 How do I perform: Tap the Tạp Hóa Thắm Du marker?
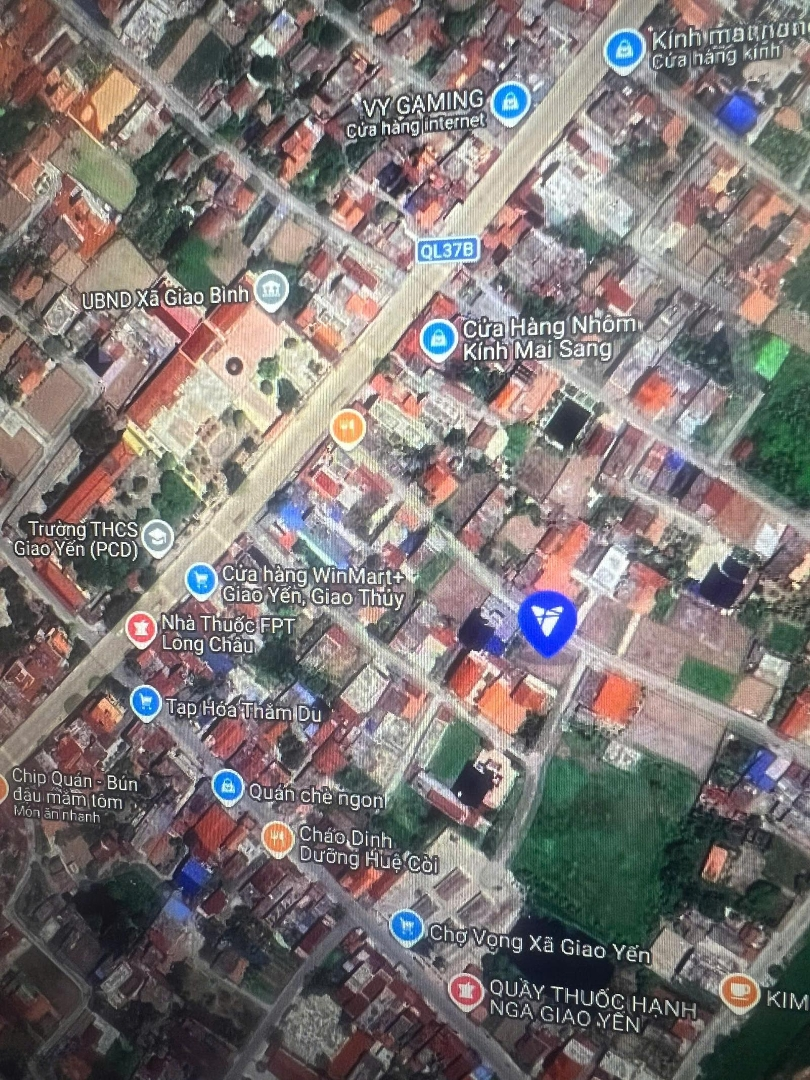coord(146,702)
